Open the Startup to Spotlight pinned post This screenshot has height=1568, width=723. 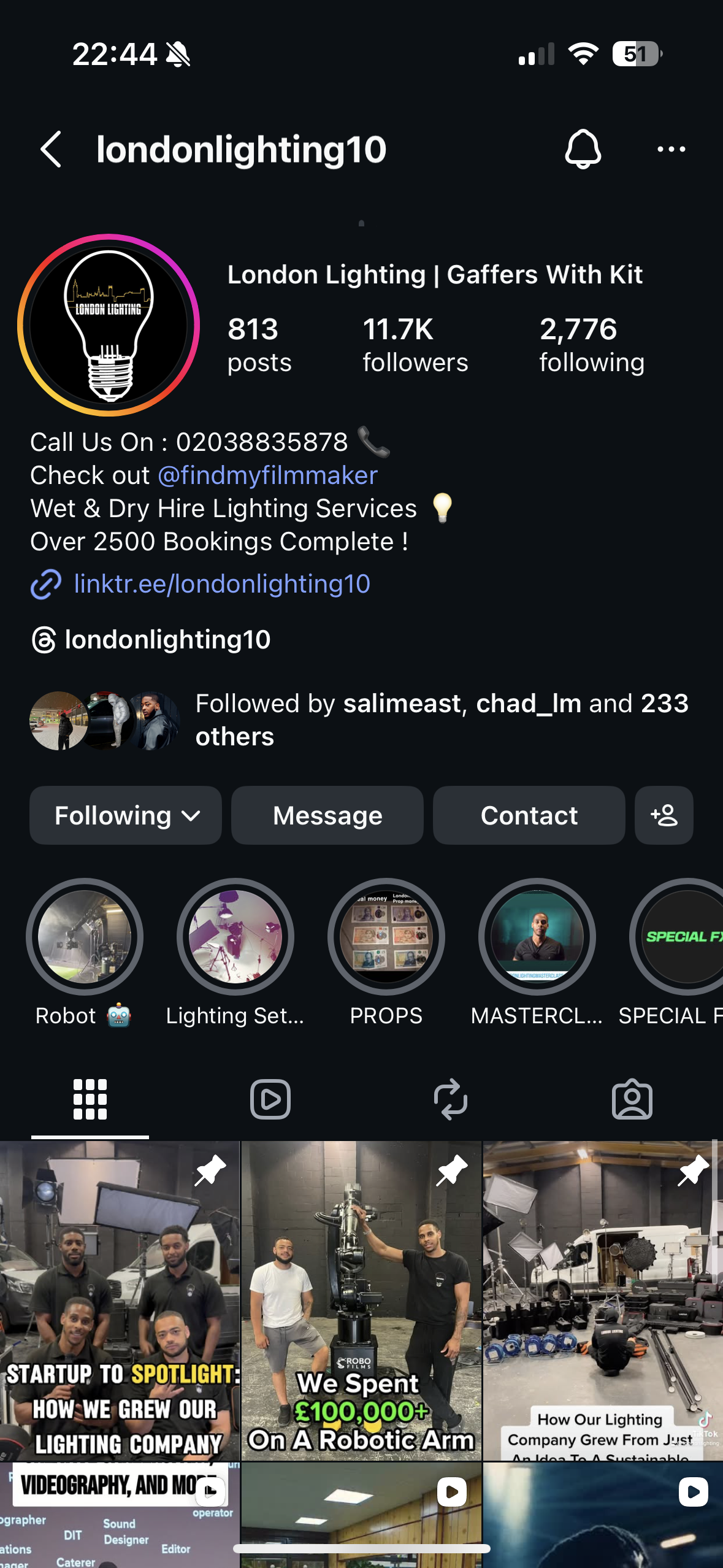click(x=120, y=1301)
